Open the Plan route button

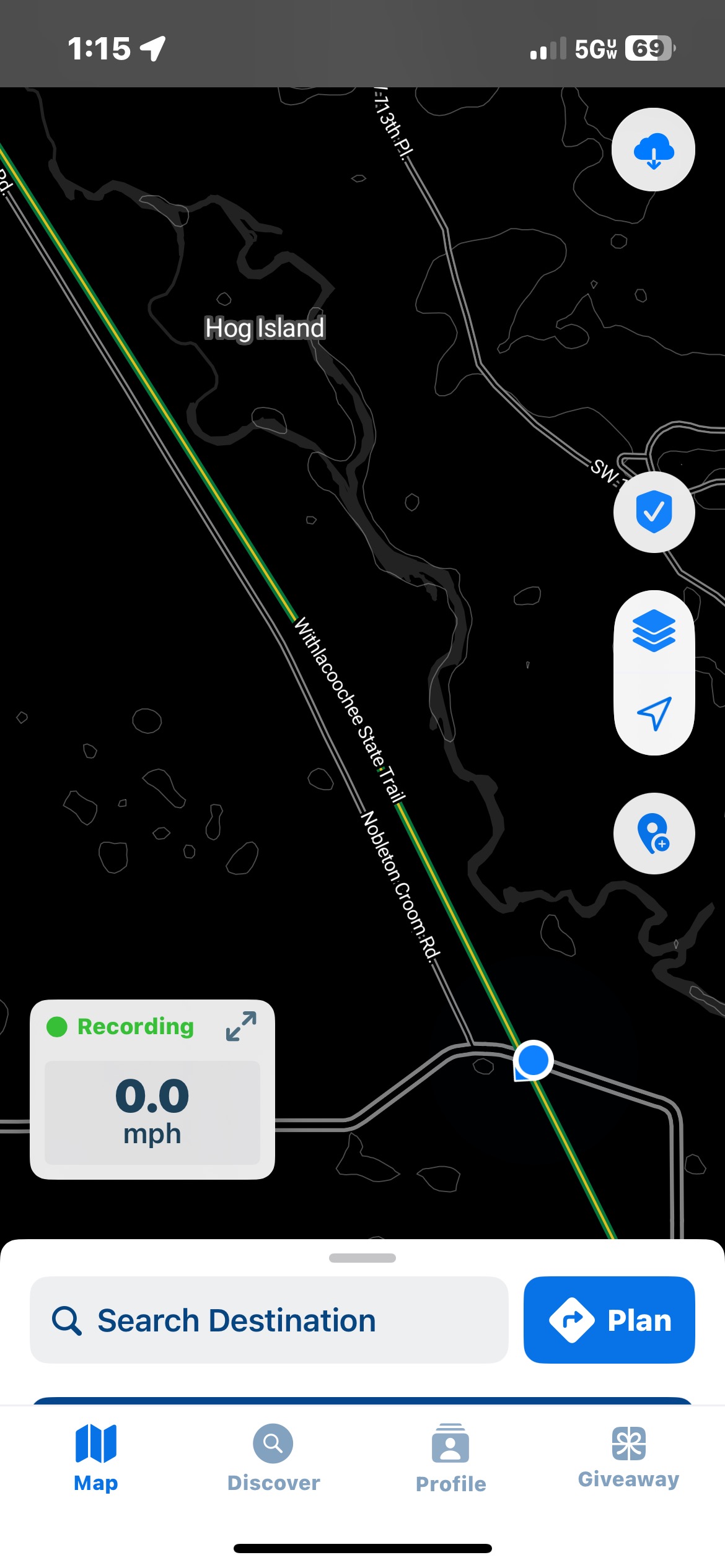click(x=609, y=1320)
